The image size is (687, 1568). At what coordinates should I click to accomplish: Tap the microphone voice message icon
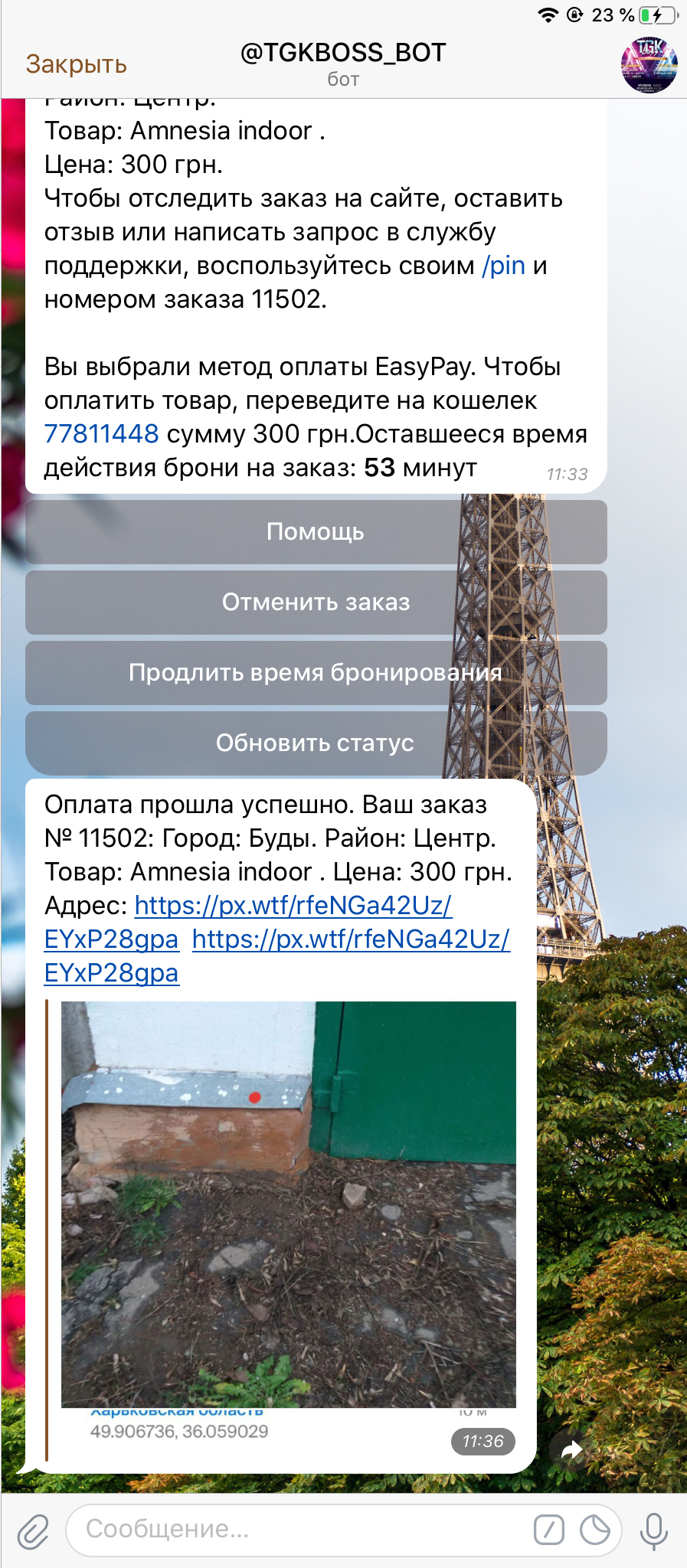(654, 1530)
